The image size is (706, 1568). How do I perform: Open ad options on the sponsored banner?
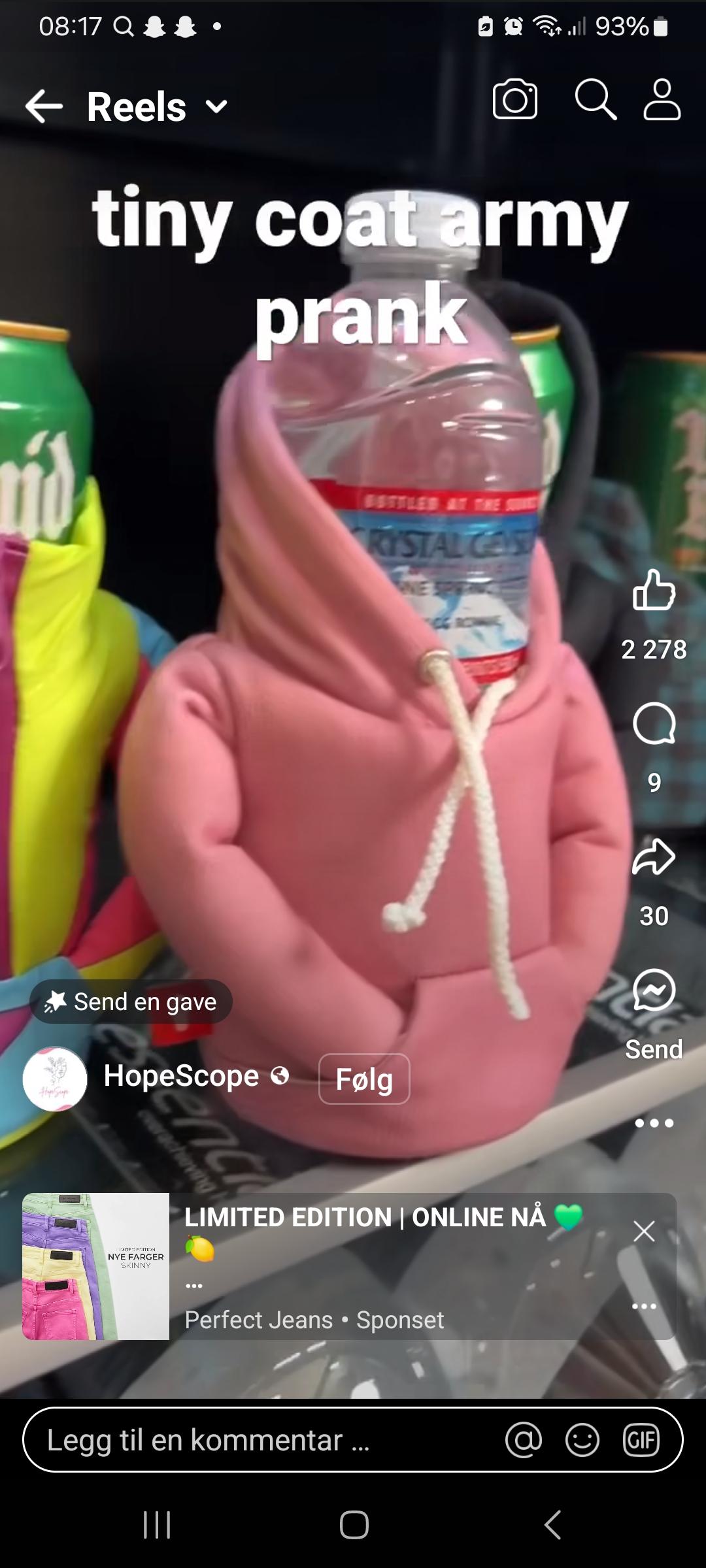(x=644, y=1307)
